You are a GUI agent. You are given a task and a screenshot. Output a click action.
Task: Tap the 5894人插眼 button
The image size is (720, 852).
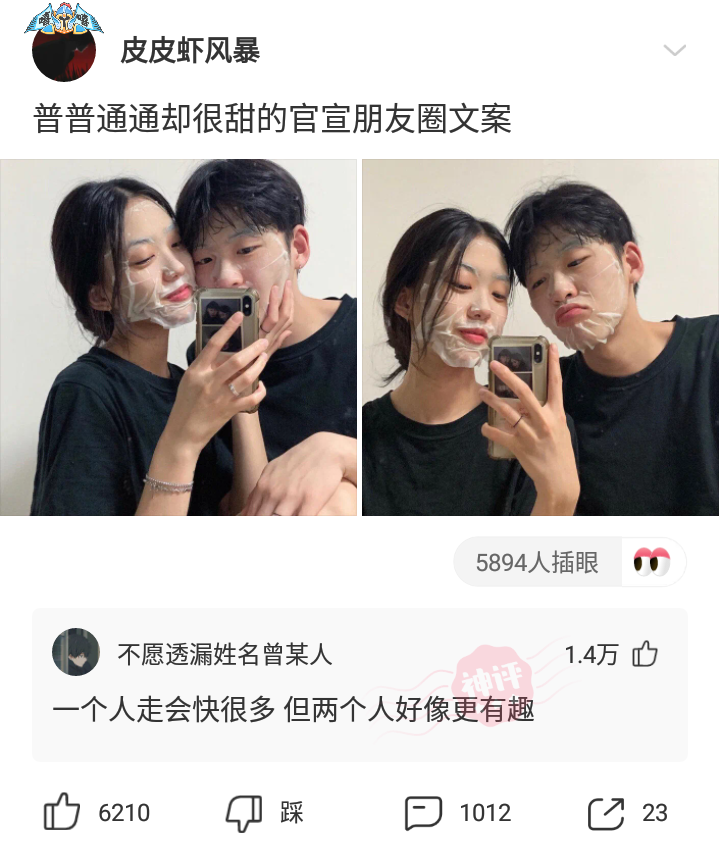[x=569, y=563]
